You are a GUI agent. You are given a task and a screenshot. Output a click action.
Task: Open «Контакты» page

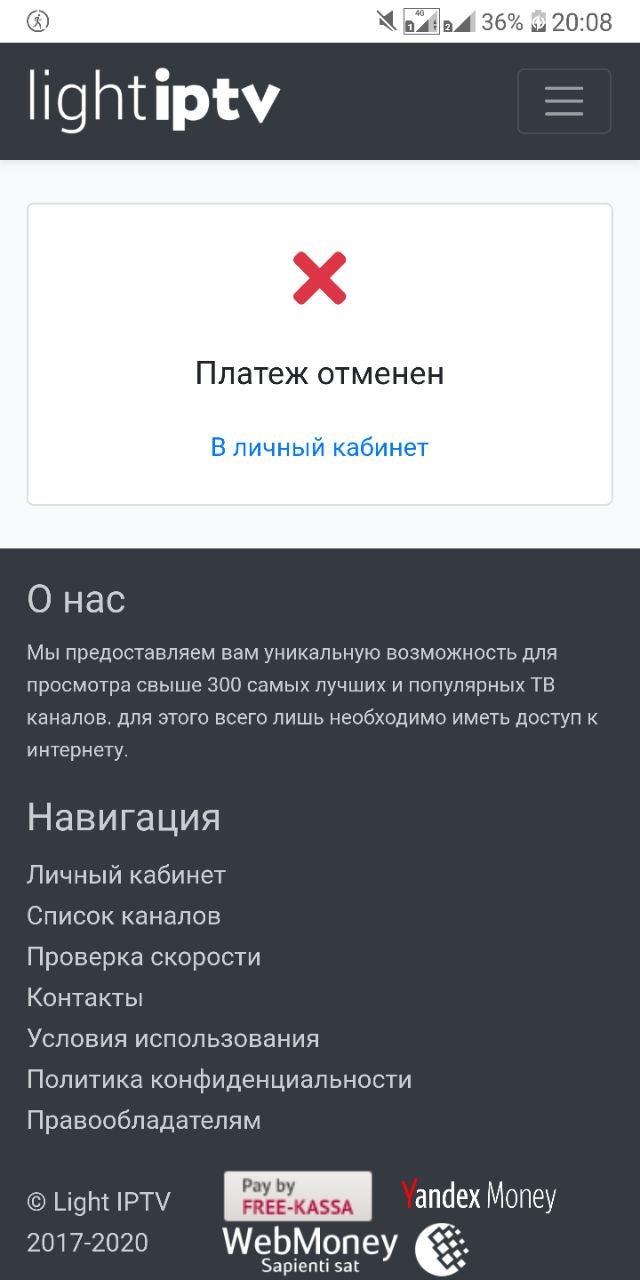tap(85, 998)
